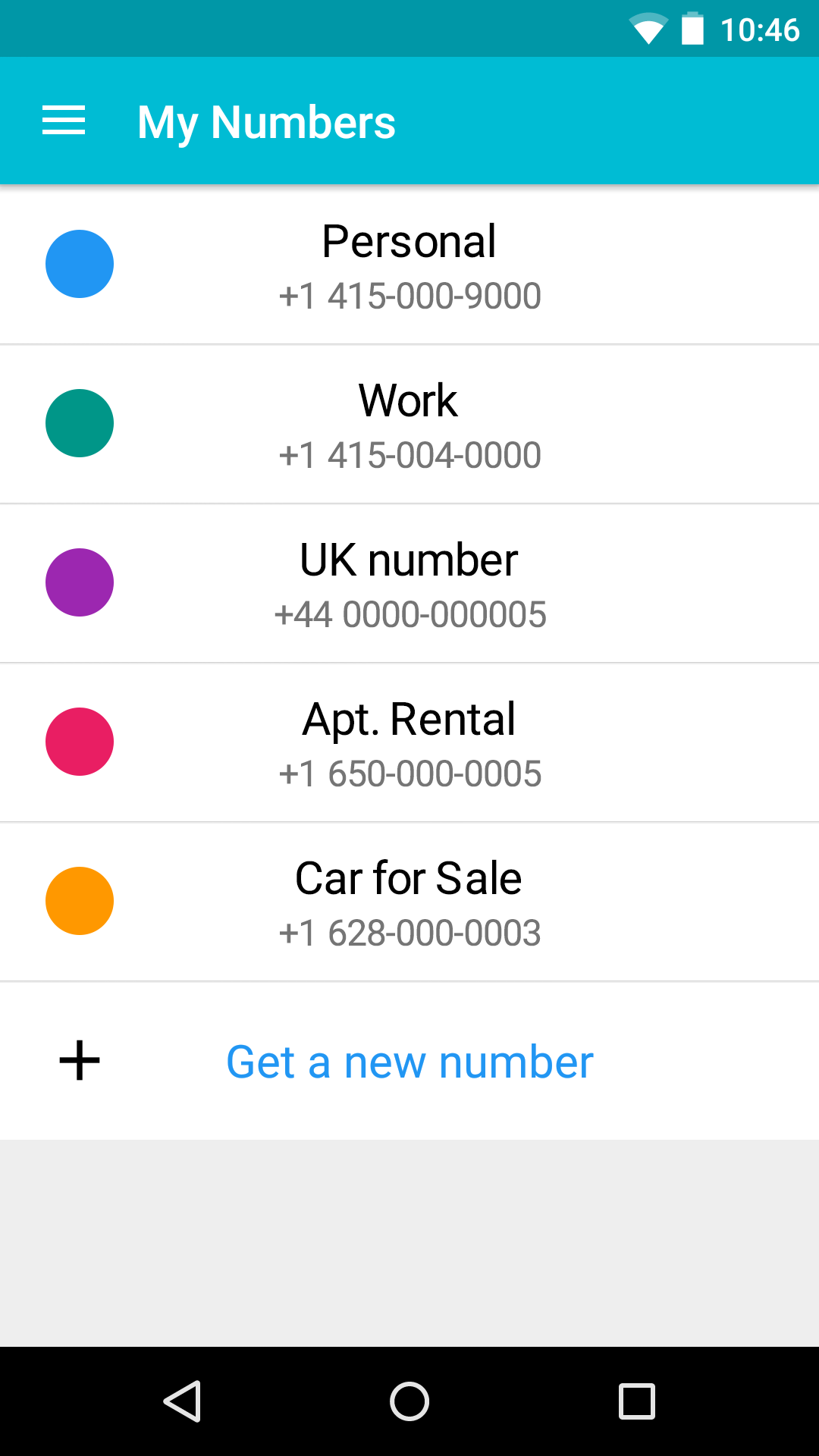The height and width of the screenshot is (1456, 819).
Task: Select the Work number row
Action: (409, 424)
